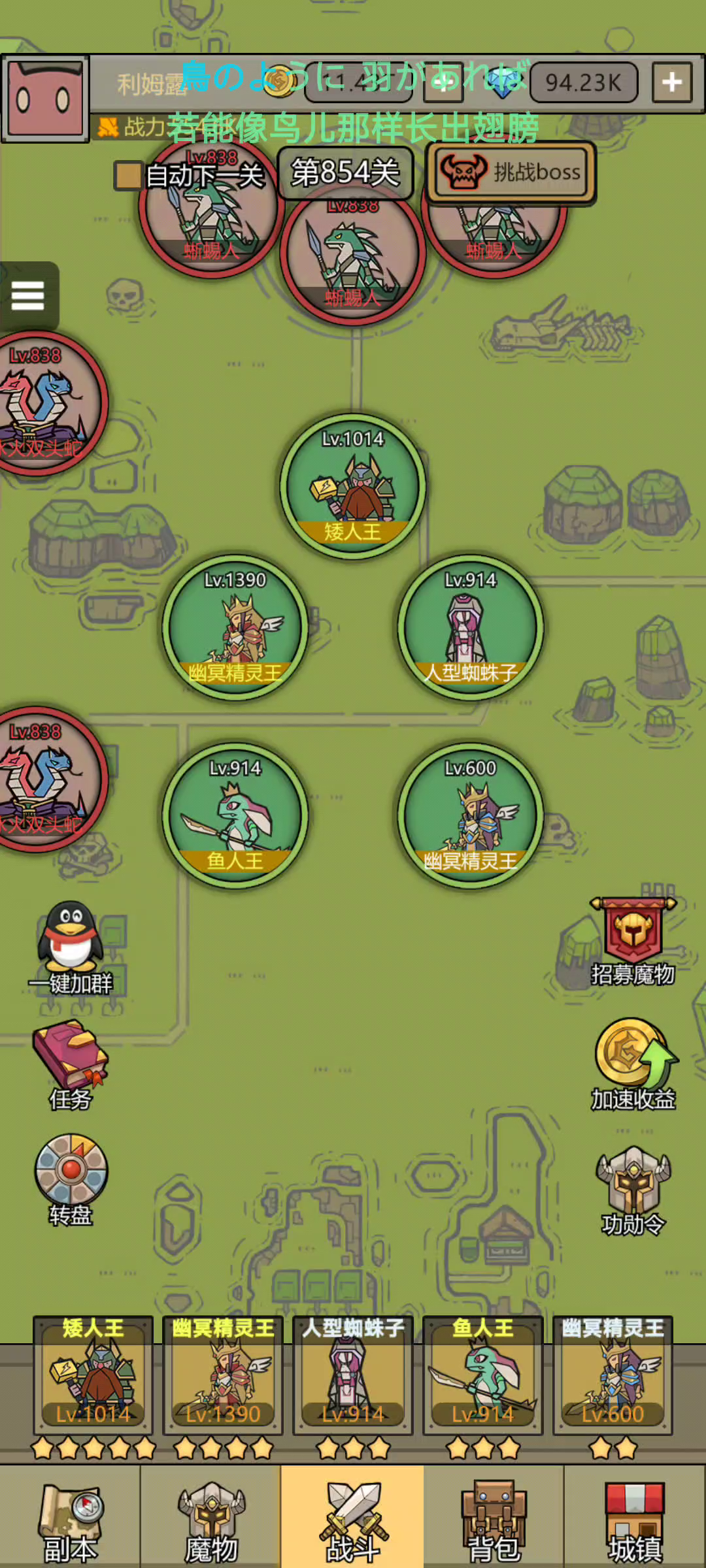Screen dimensions: 706x1568
Task: Open the red player avatar
Action: point(45,99)
